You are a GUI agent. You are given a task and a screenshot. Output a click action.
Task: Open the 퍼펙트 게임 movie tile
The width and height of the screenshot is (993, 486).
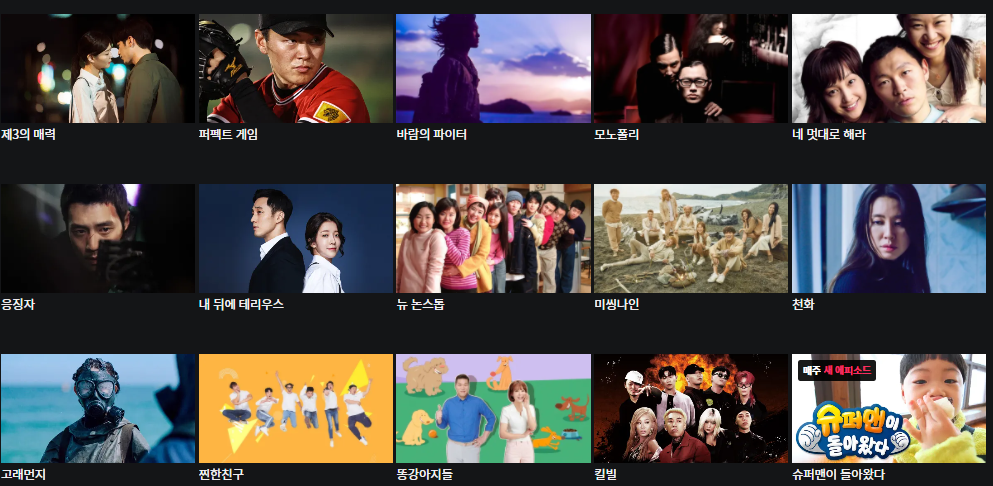[295, 68]
